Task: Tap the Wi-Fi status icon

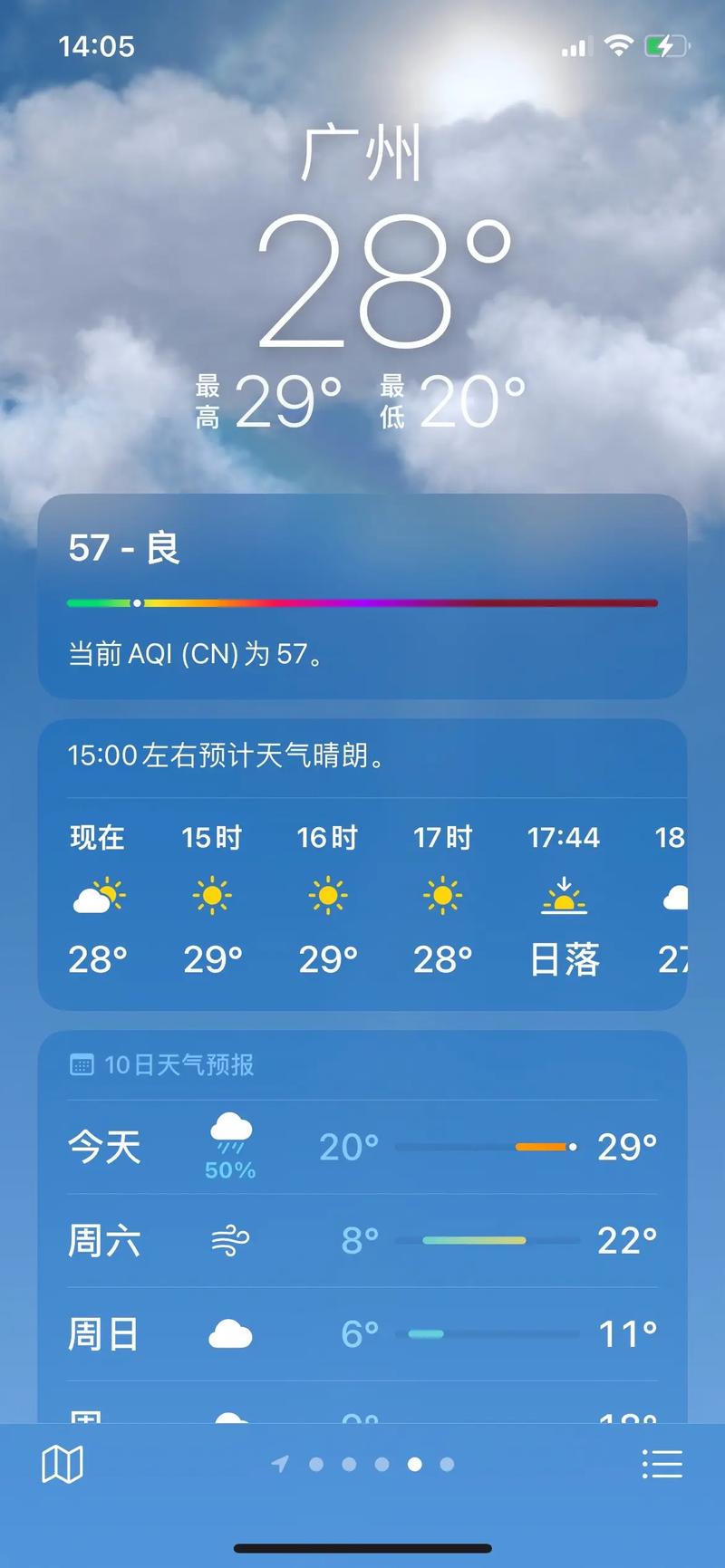Action: pyautogui.click(x=619, y=46)
